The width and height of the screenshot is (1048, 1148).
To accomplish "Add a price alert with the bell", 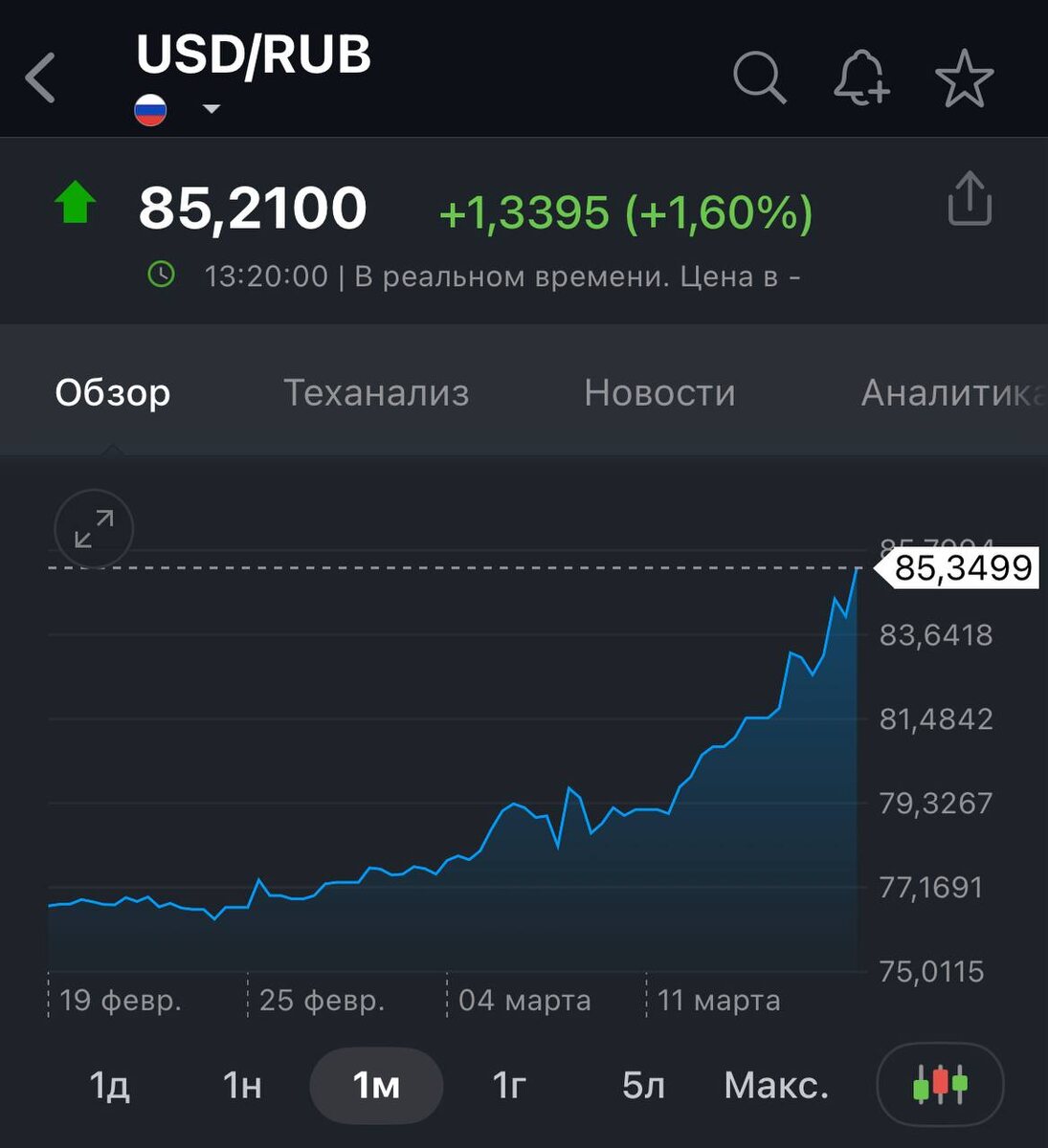I will click(x=861, y=77).
